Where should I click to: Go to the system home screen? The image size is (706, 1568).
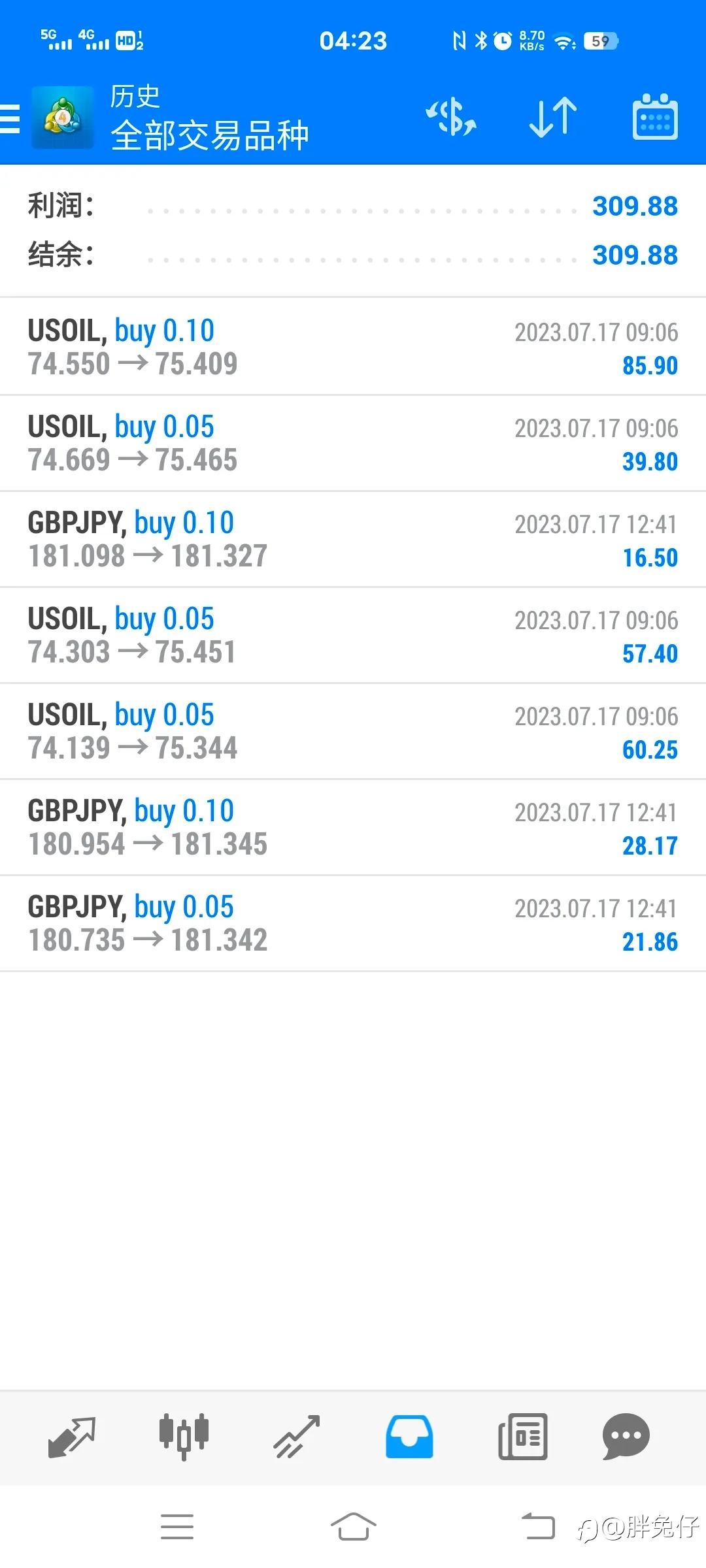click(x=353, y=1527)
